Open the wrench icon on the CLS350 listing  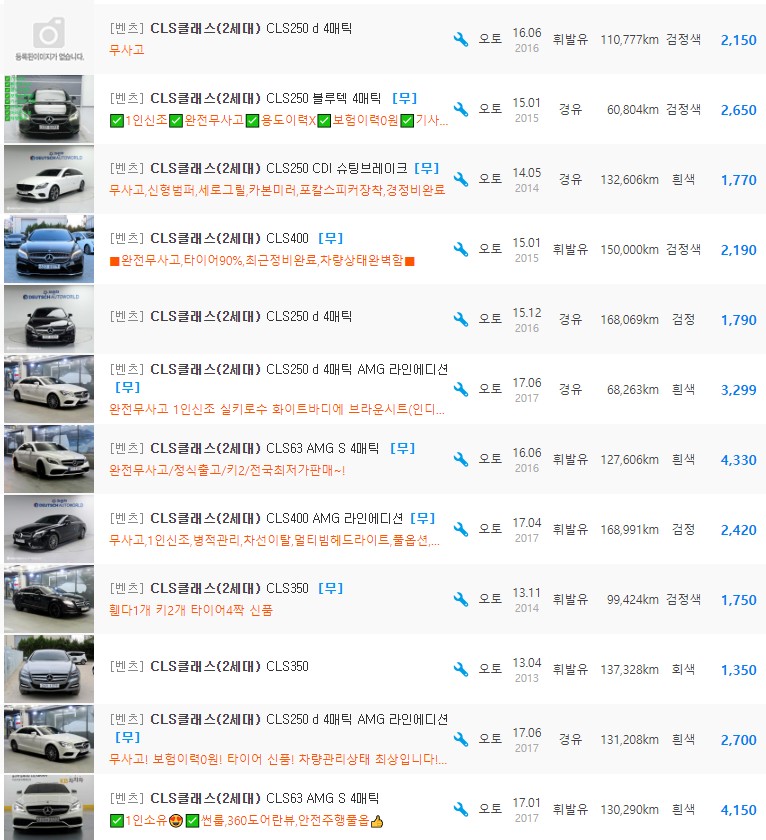[x=460, y=598]
